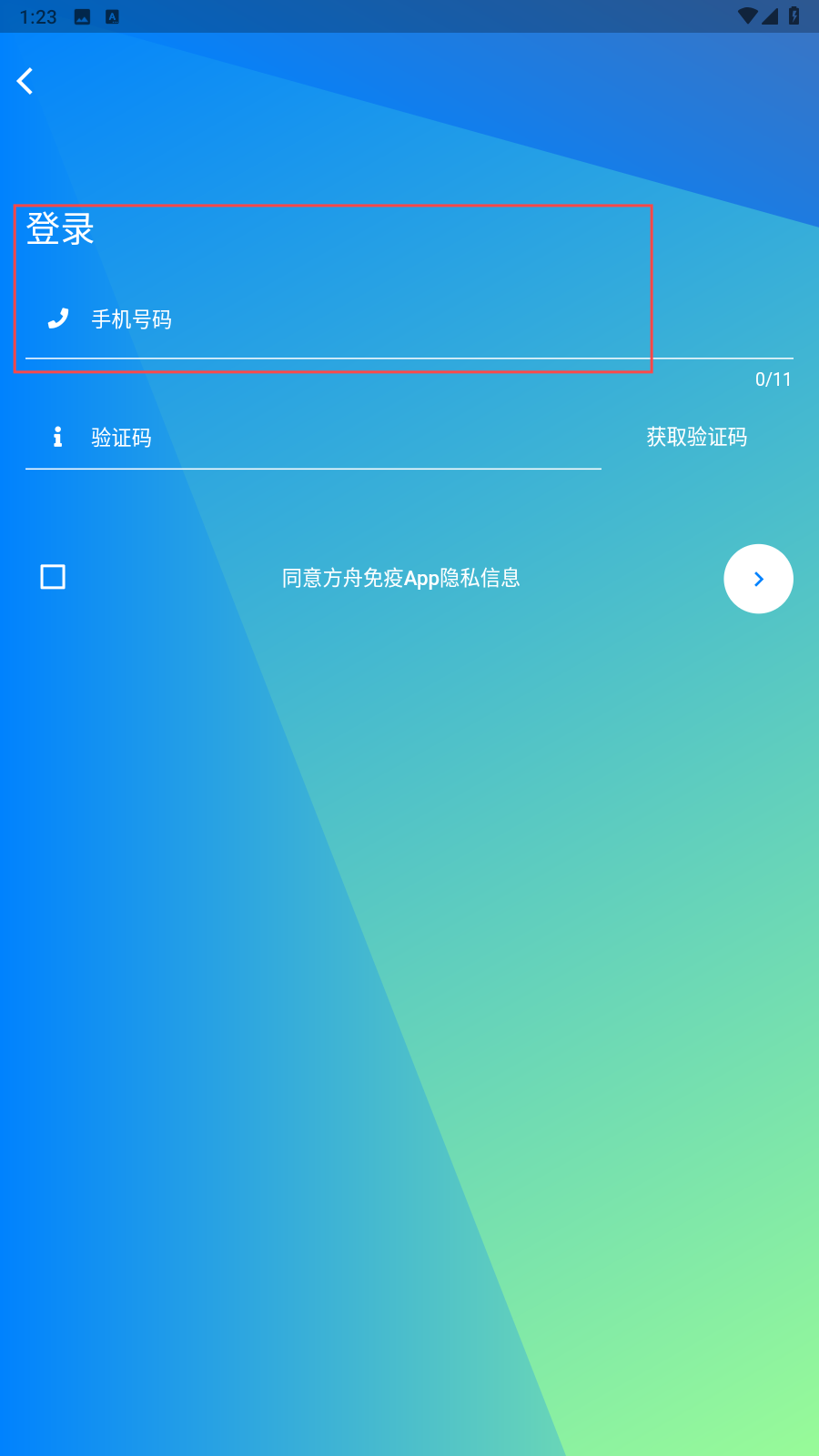The width and height of the screenshot is (819, 1456).
Task: Open the 同意方舟免疫App隐私信息 privacy text
Action: (x=400, y=579)
